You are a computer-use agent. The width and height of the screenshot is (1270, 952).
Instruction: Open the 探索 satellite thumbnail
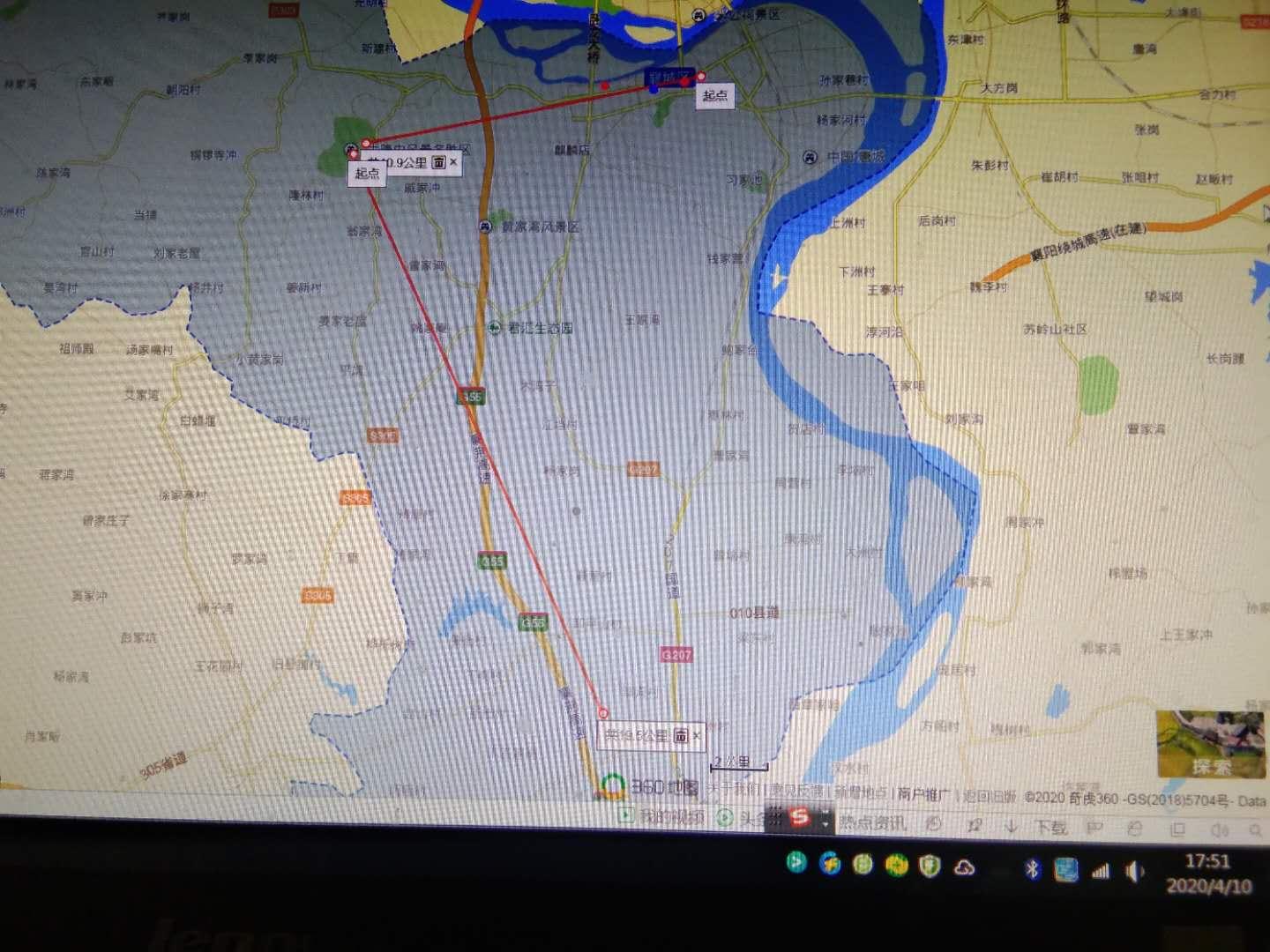point(1210,745)
